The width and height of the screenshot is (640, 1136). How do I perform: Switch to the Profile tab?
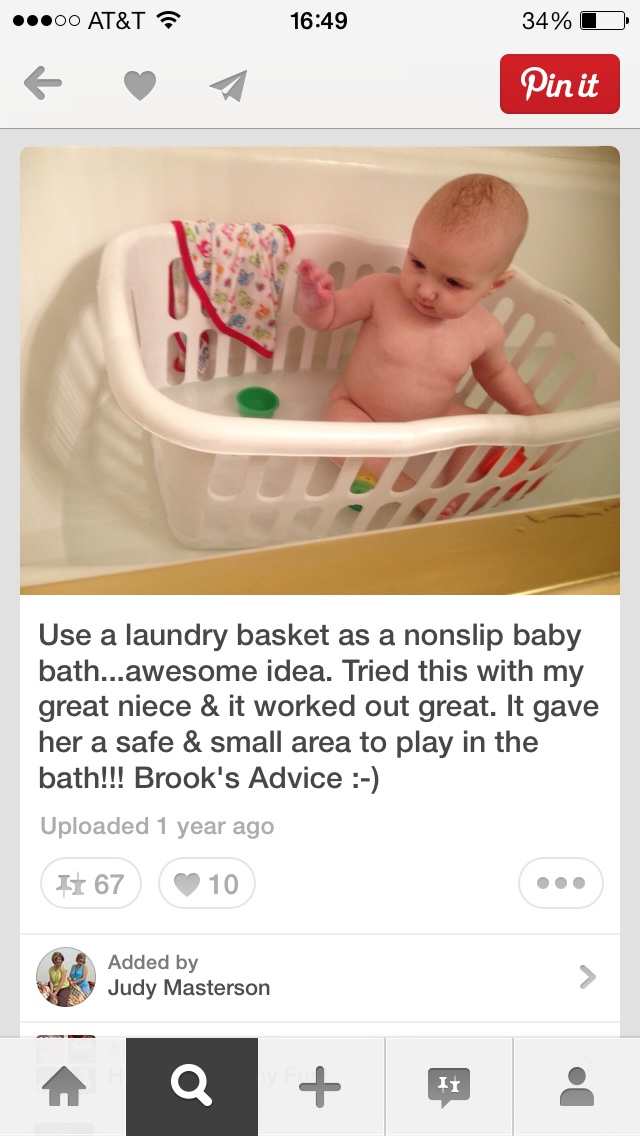point(576,1087)
